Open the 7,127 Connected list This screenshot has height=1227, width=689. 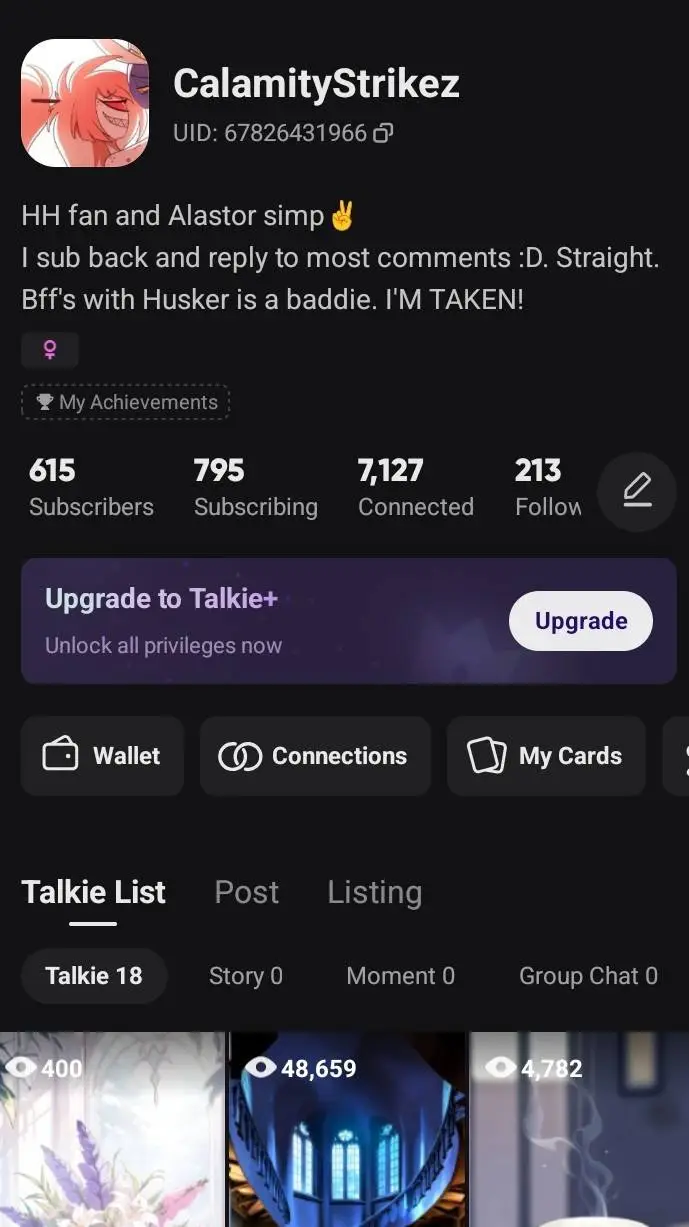(x=415, y=488)
